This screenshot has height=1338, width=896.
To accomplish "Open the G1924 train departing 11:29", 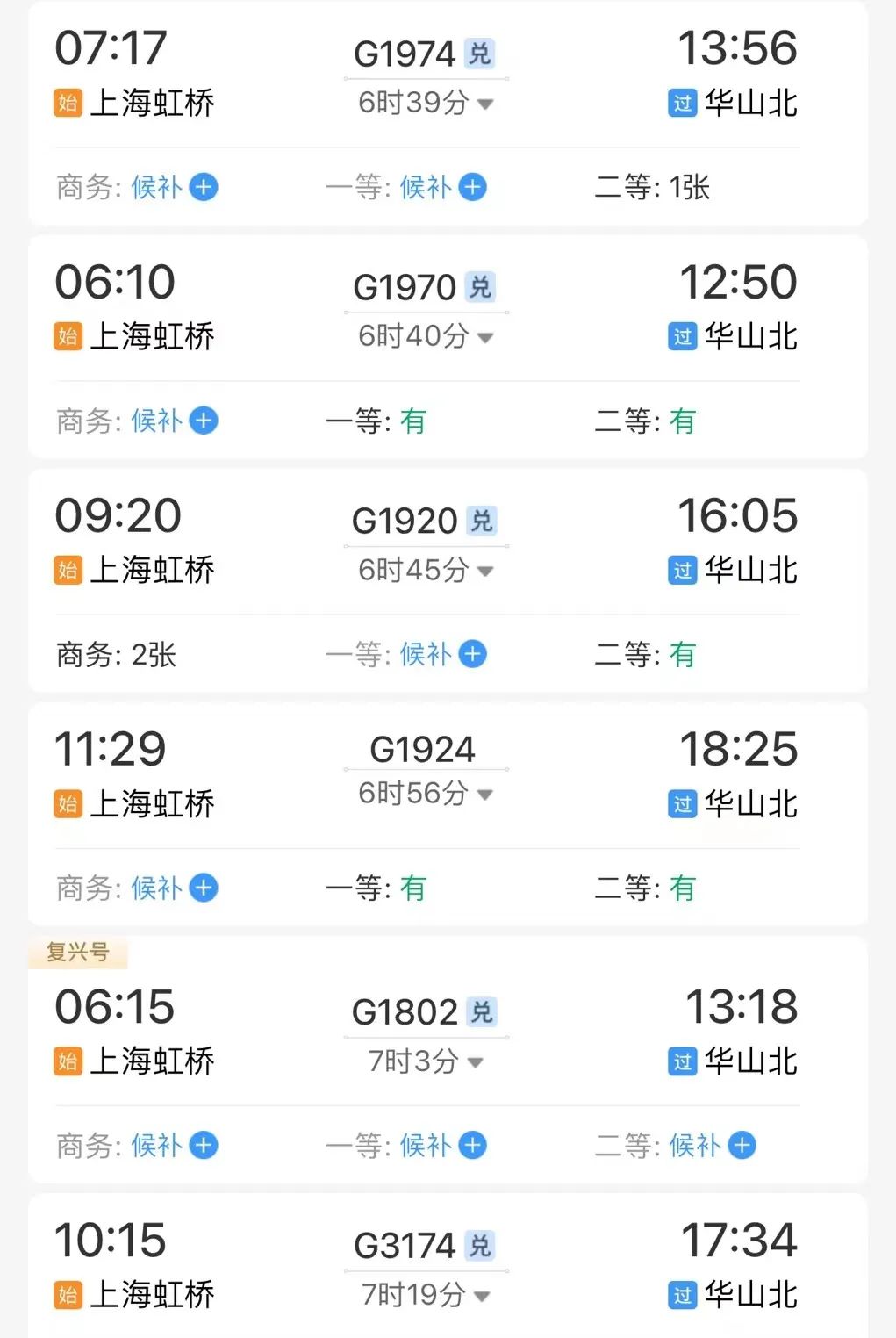I will (422, 750).
